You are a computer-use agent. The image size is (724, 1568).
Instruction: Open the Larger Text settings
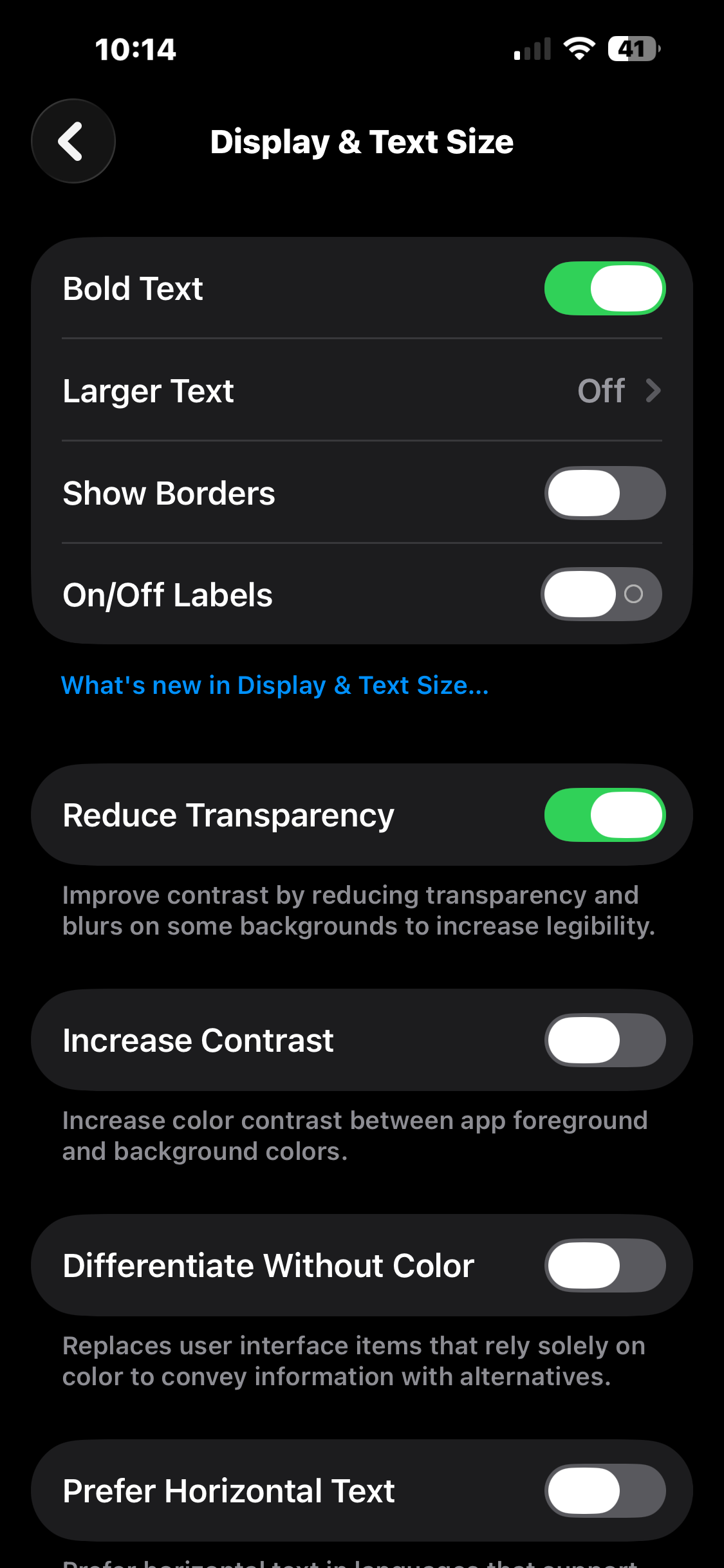362,391
